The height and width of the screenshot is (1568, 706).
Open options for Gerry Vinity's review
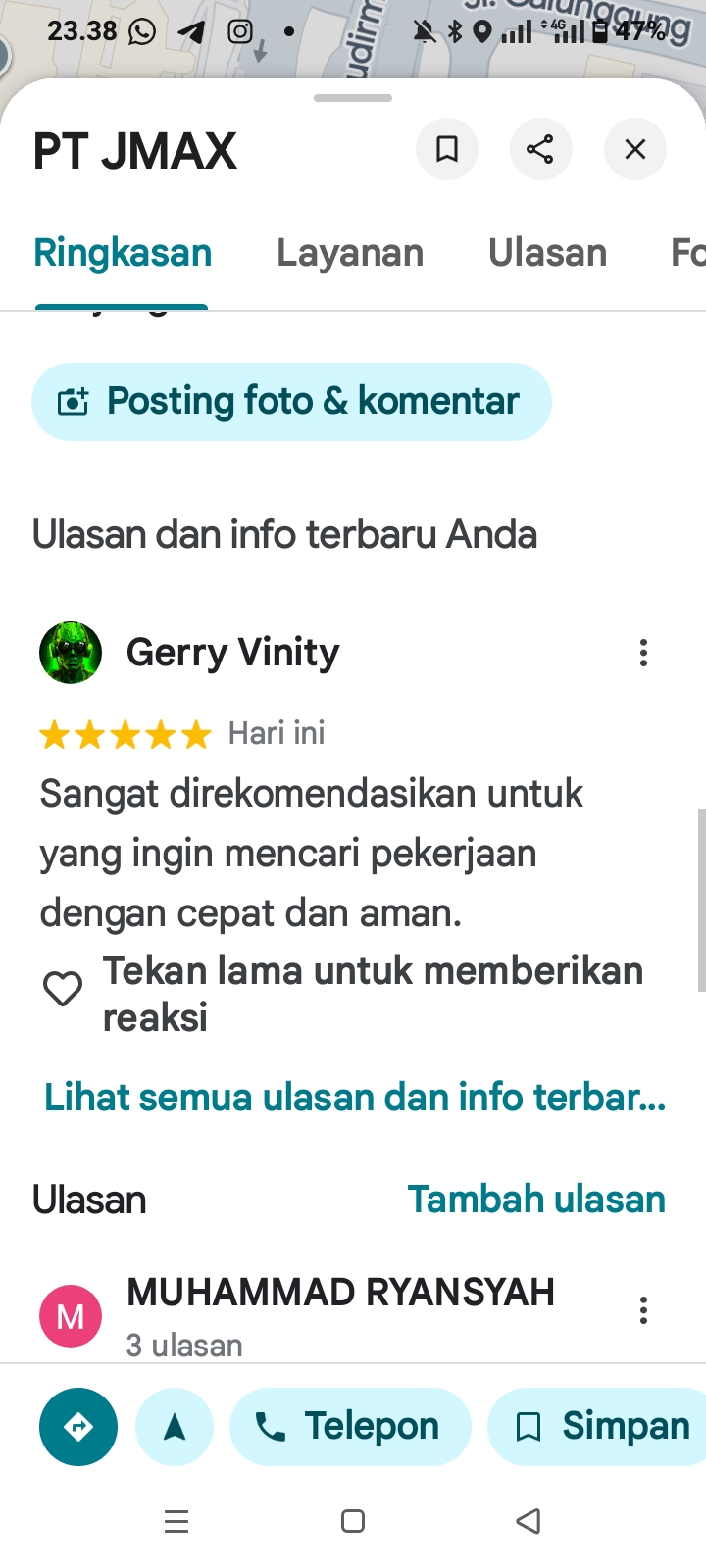click(643, 653)
